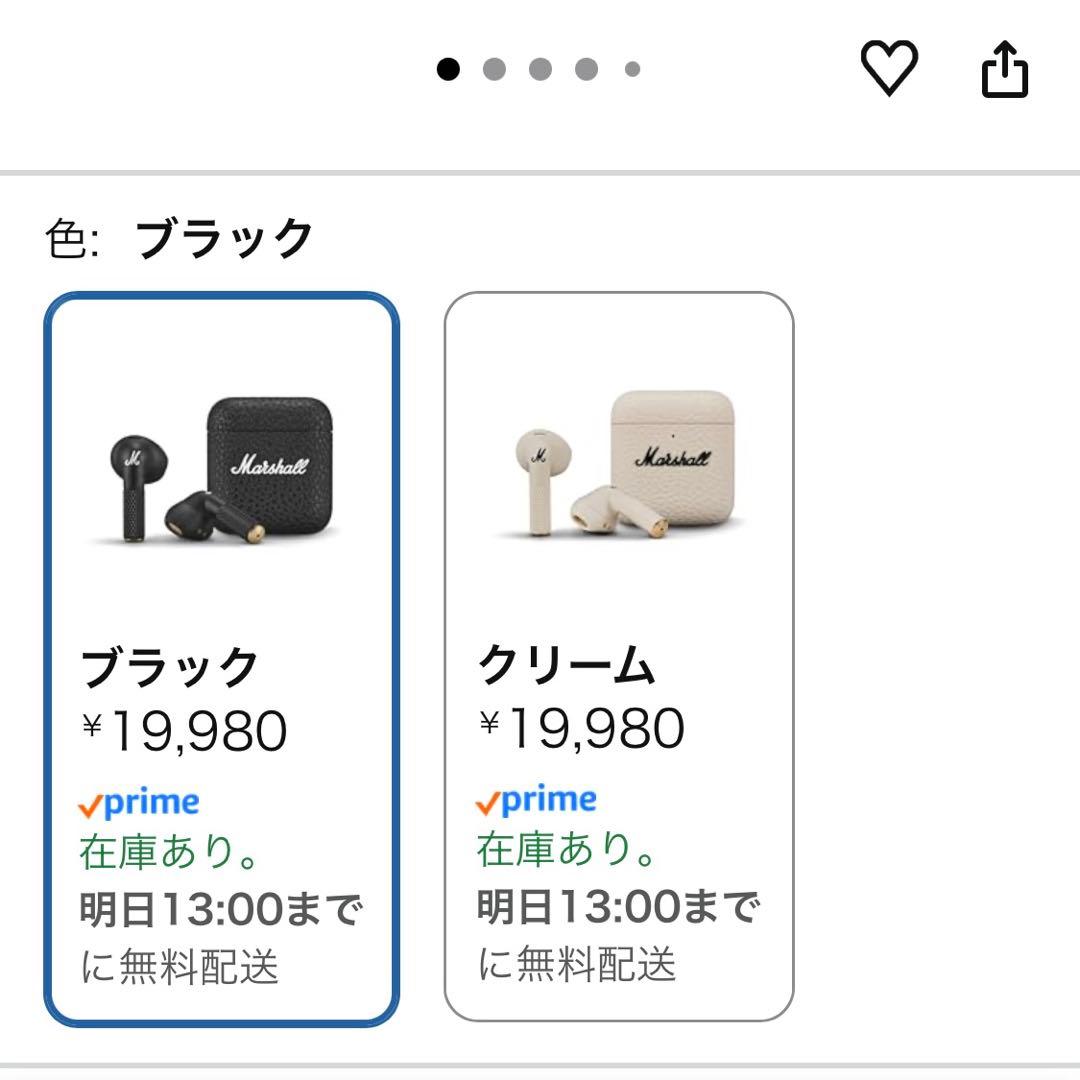Add this product to the wish list

(x=889, y=69)
